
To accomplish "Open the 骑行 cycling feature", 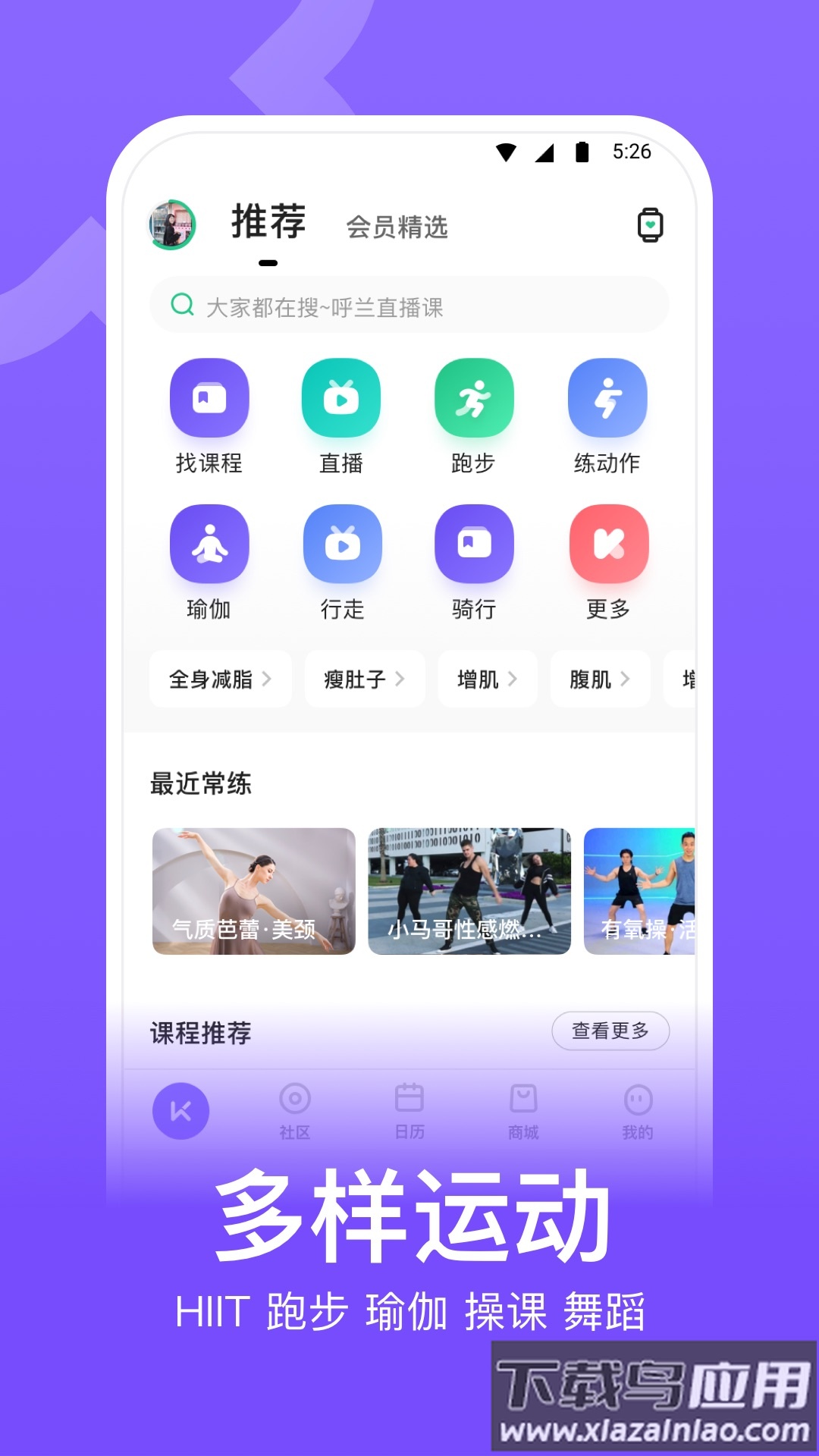I will (x=474, y=544).
